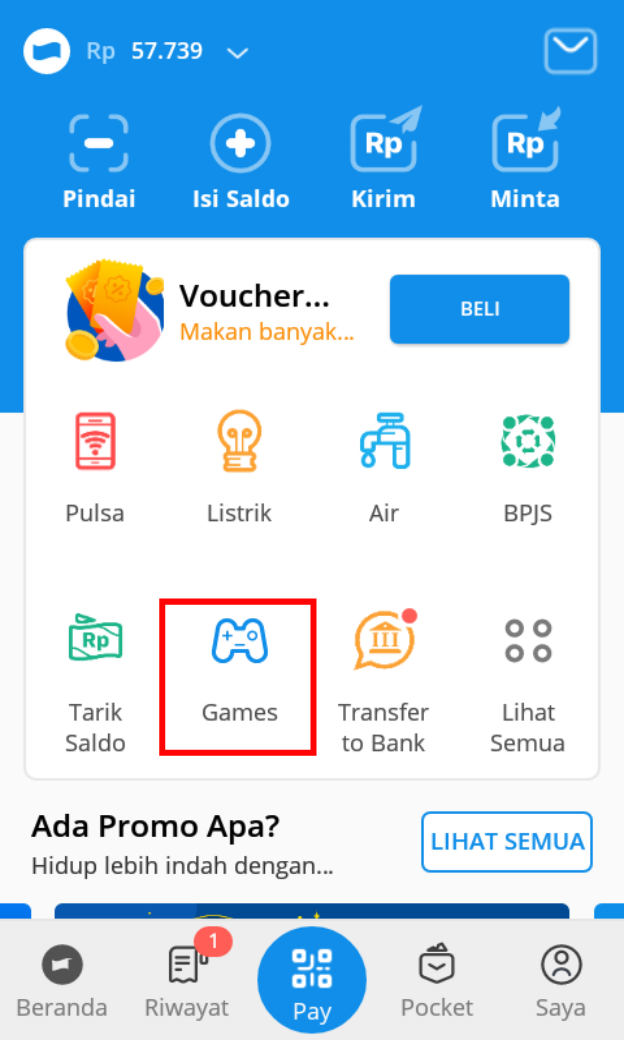Open the inbox envelope icon
624x1040 pixels.
pos(571,51)
